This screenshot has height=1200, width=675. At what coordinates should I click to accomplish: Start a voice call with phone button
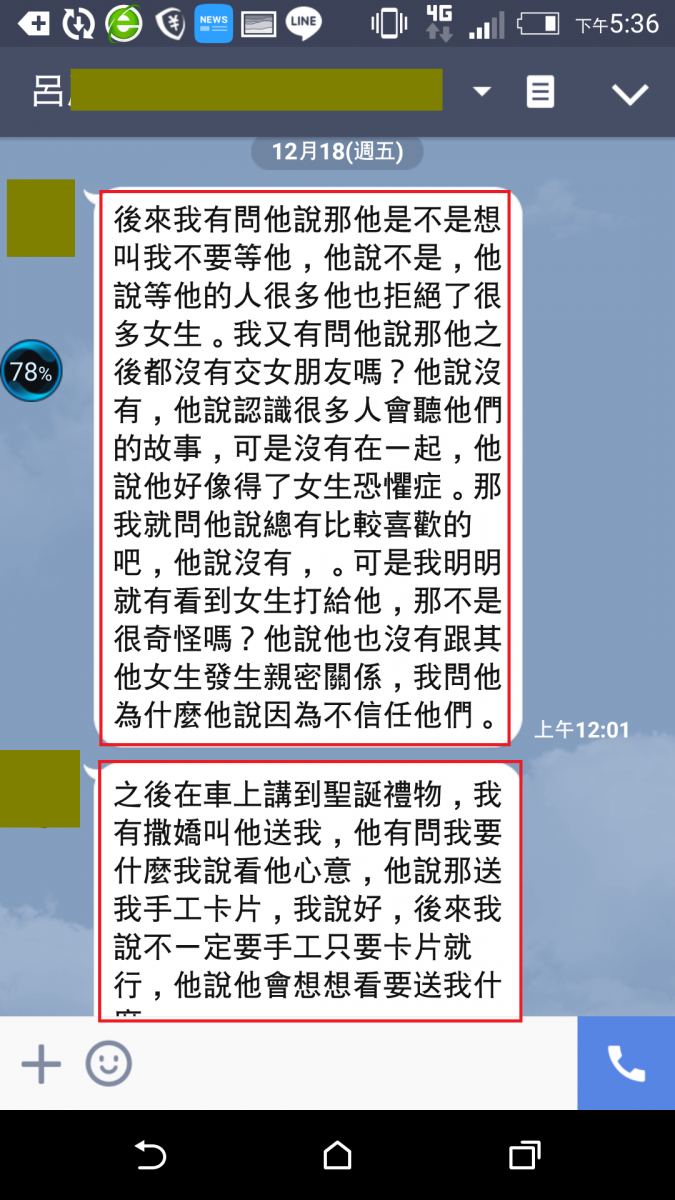[x=626, y=1064]
